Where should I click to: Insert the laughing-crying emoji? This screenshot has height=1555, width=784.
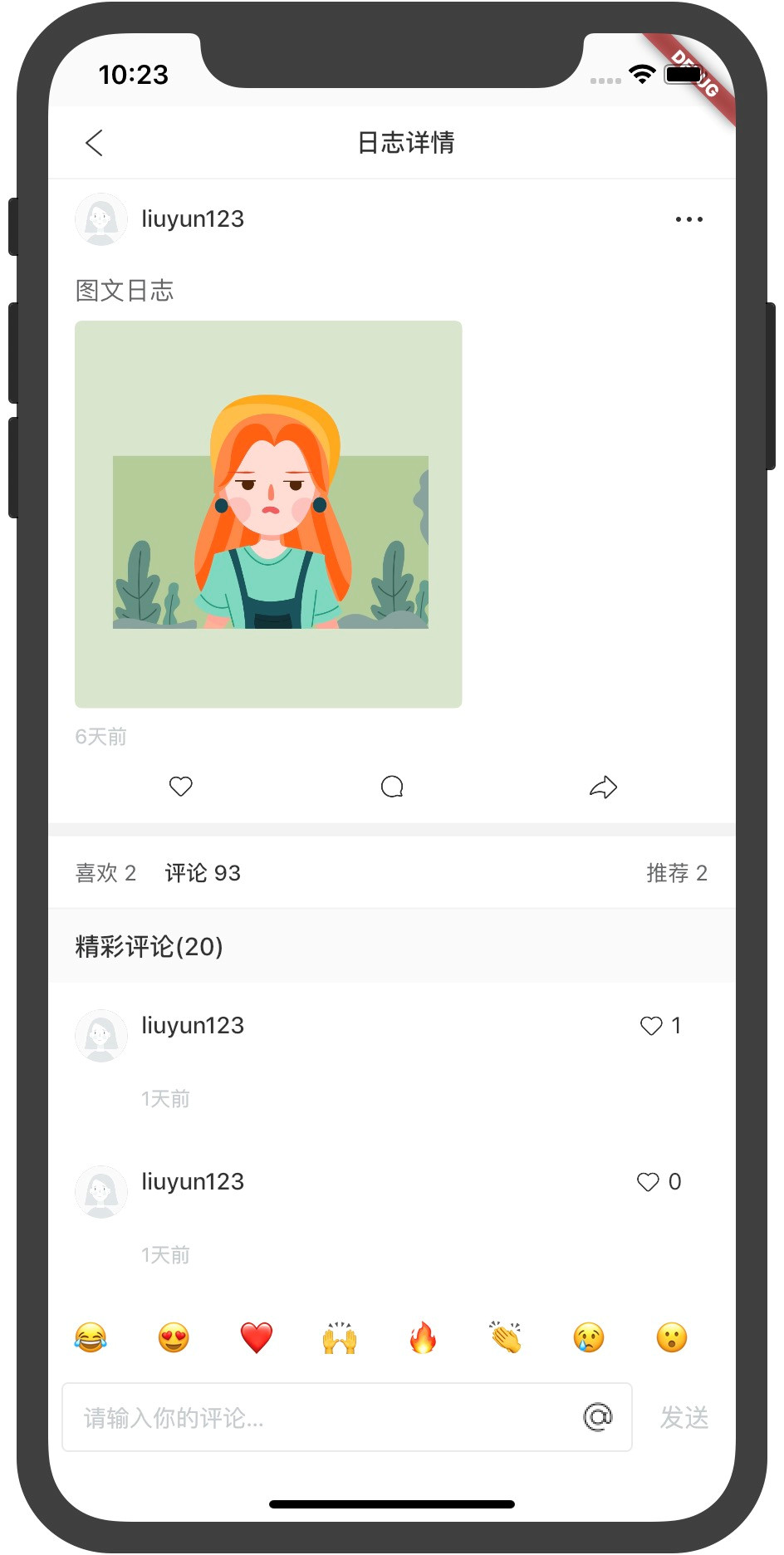tap(91, 1337)
